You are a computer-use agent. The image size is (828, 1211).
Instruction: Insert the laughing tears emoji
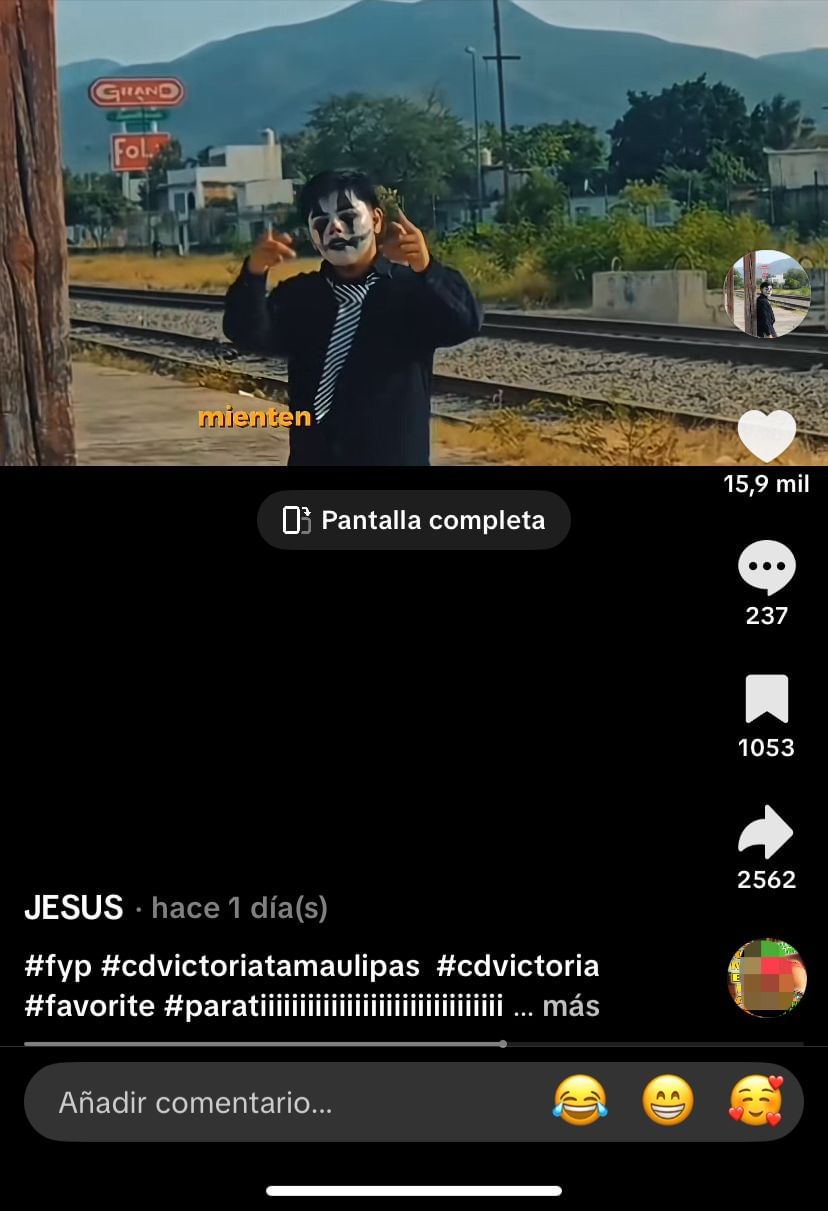[580, 1102]
